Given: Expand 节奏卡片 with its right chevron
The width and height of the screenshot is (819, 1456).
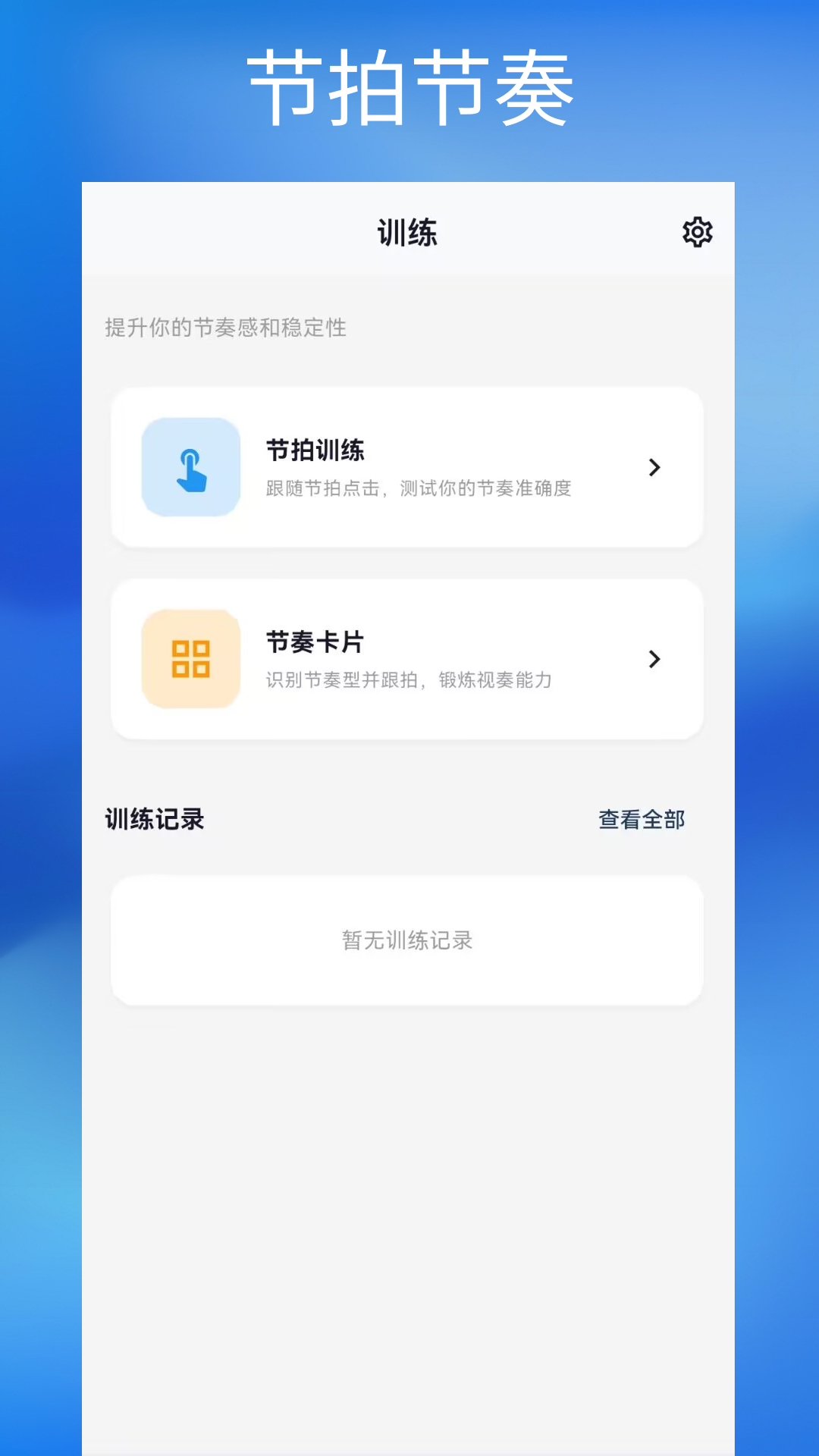Looking at the screenshot, I should (x=654, y=660).
